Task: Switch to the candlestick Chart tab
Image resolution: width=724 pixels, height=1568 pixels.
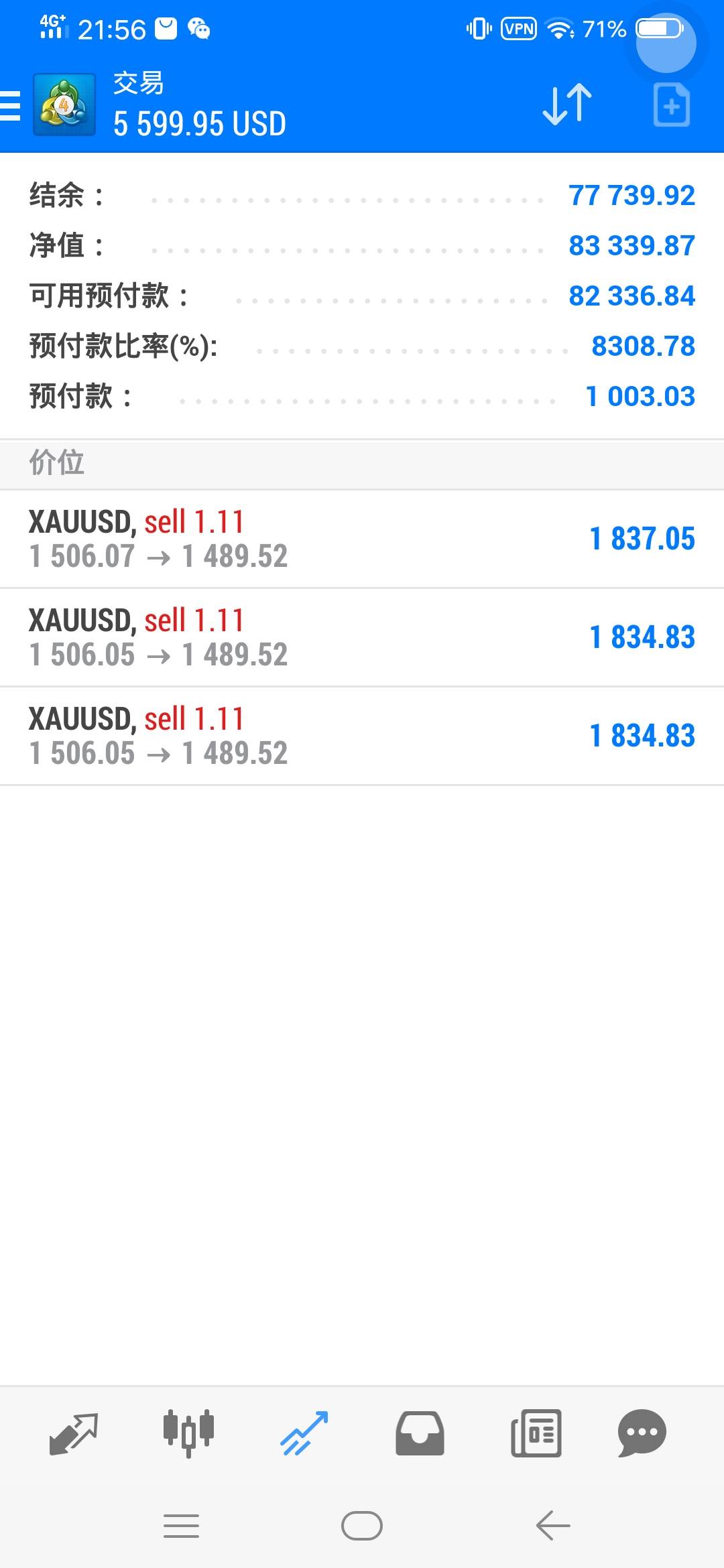Action: tap(188, 1433)
